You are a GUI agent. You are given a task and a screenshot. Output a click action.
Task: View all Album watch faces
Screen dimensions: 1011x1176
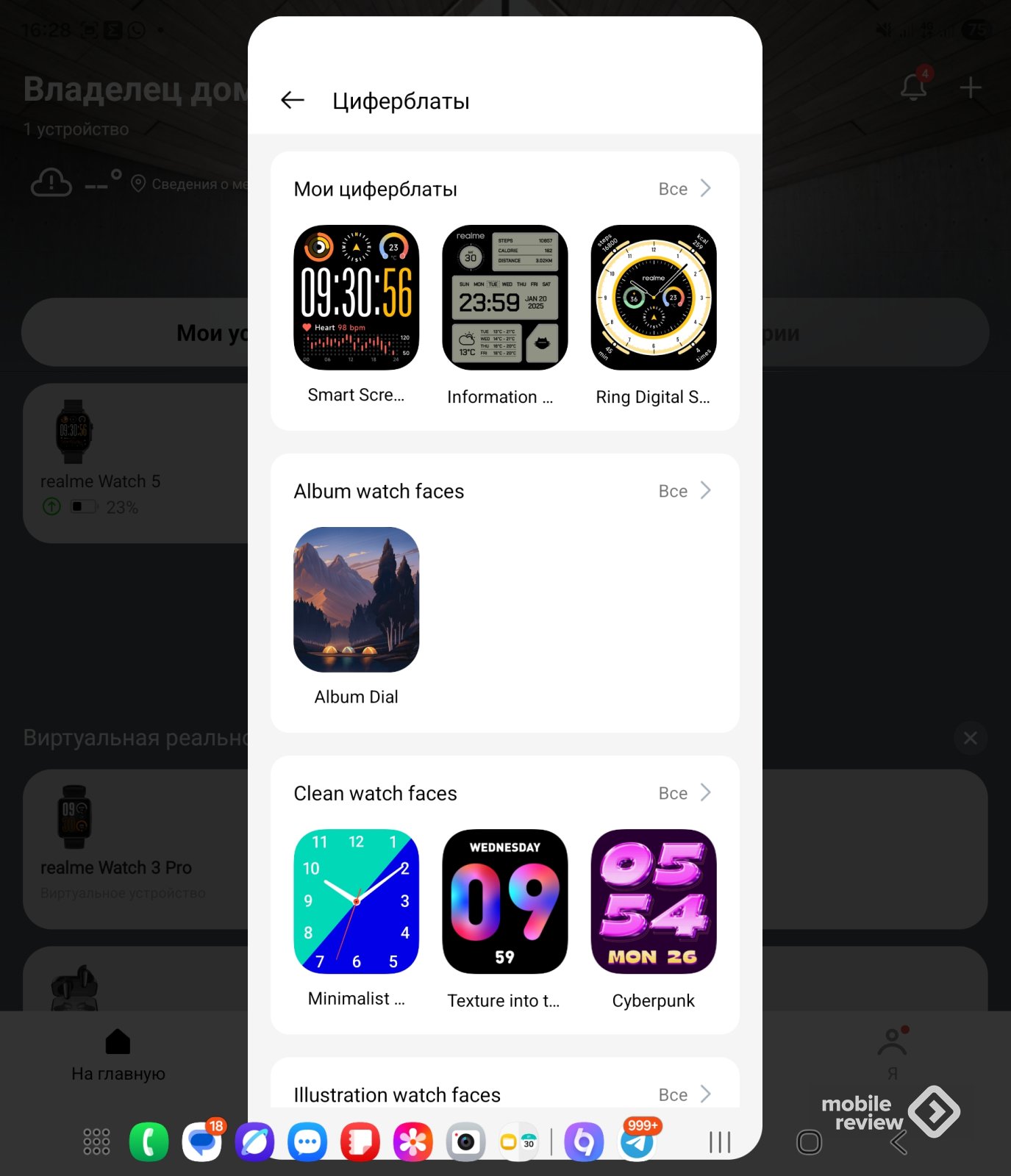685,491
